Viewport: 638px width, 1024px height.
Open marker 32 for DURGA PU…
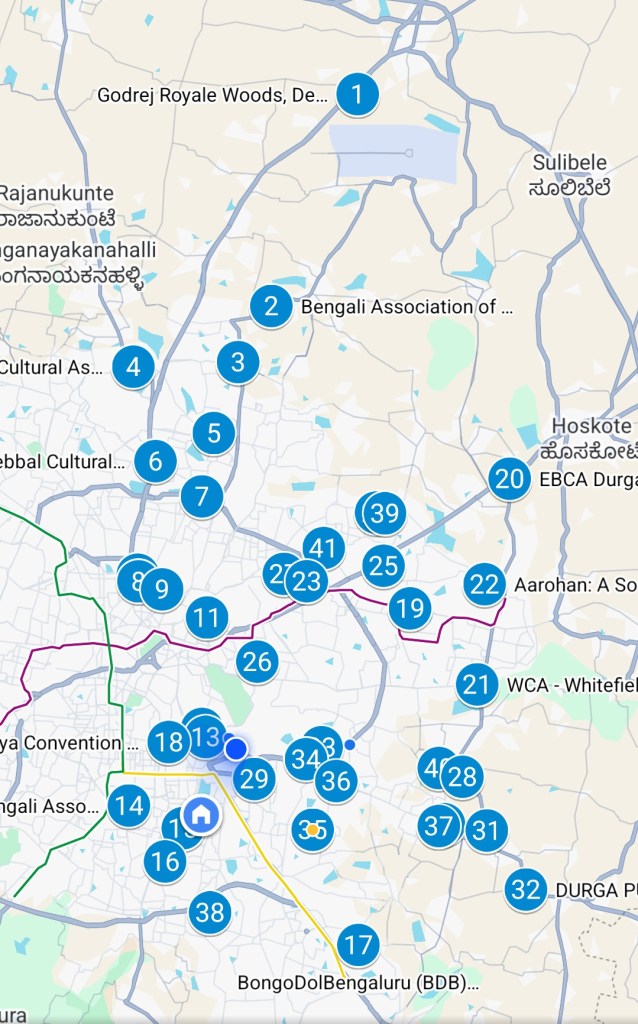(x=526, y=889)
